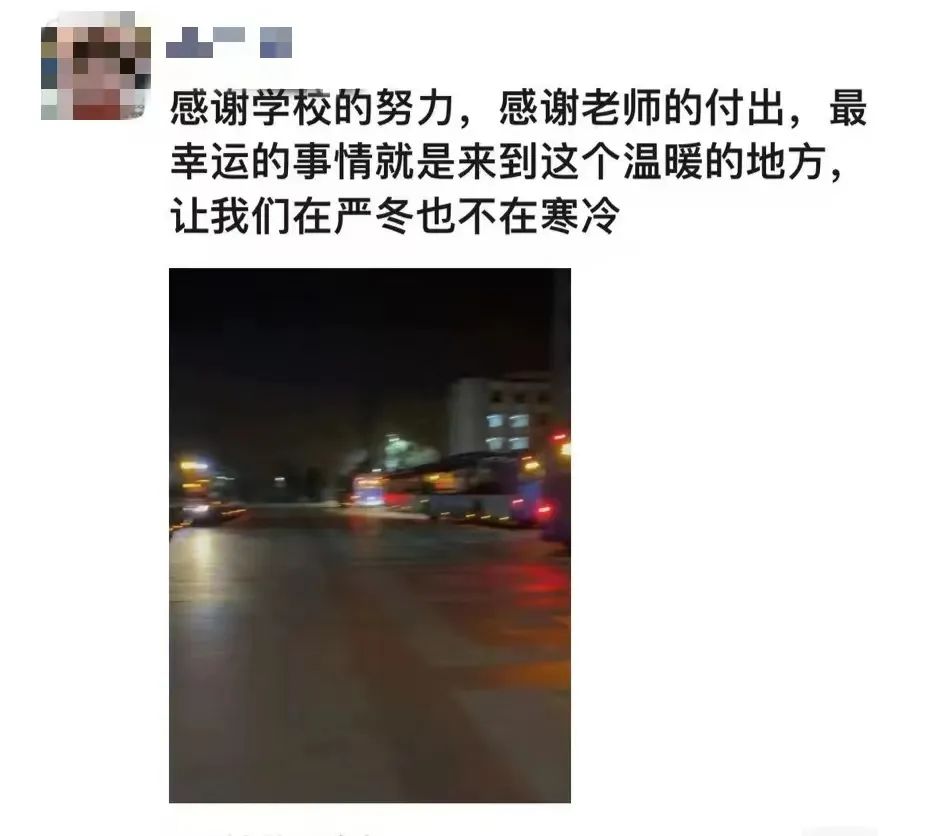Open the blurred username above the post

(229, 42)
